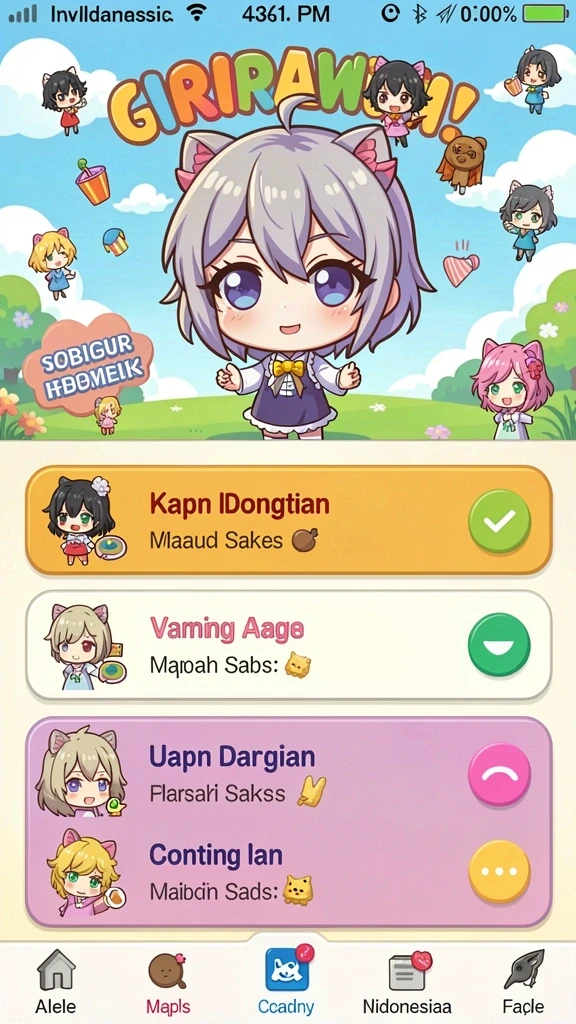Open the Uapn Dargian row
Viewport: 576px width, 1024px height.
point(289,773)
